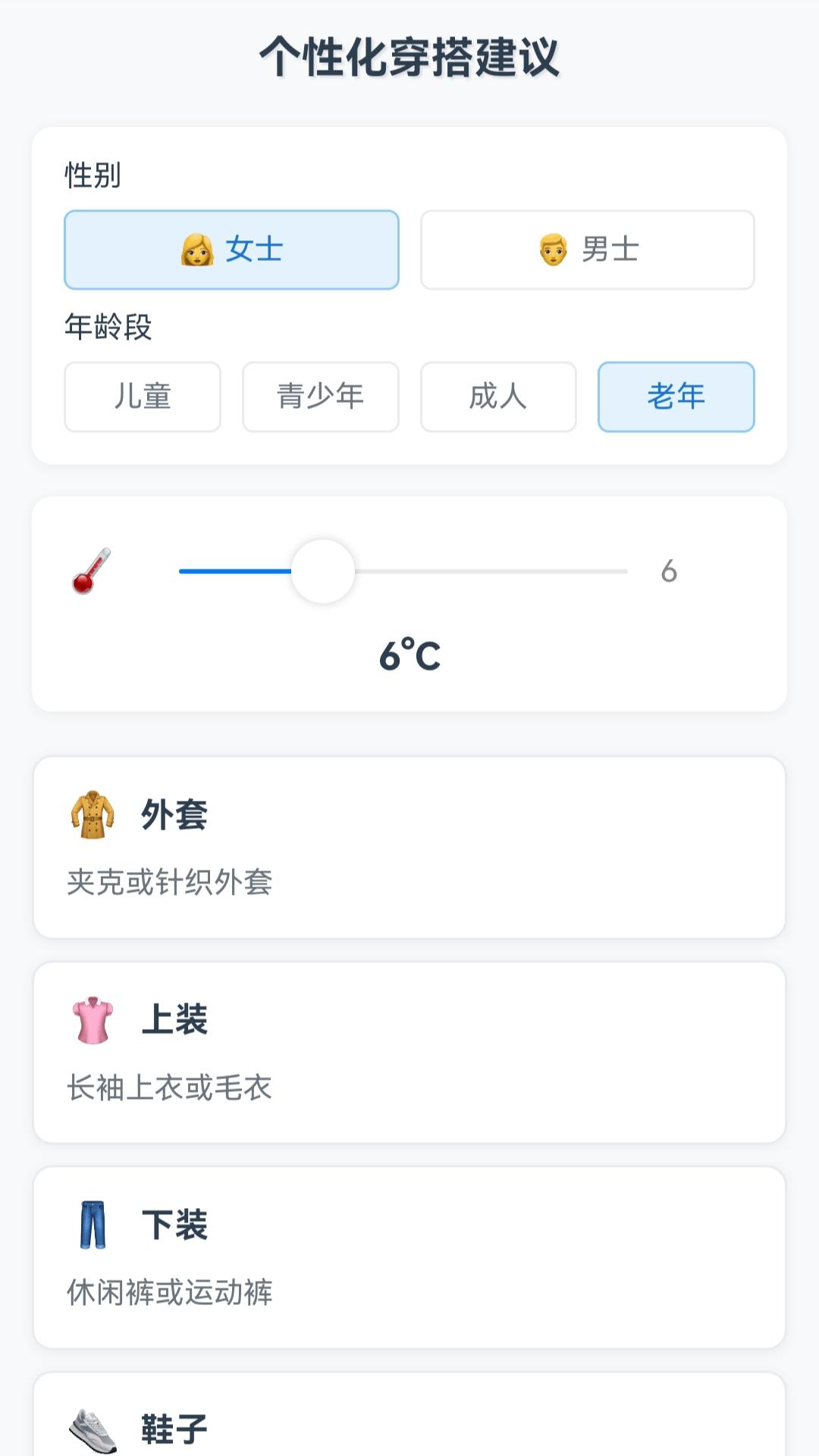Click the 6°C temperature display
Image resolution: width=819 pixels, height=1456 pixels.
click(409, 657)
